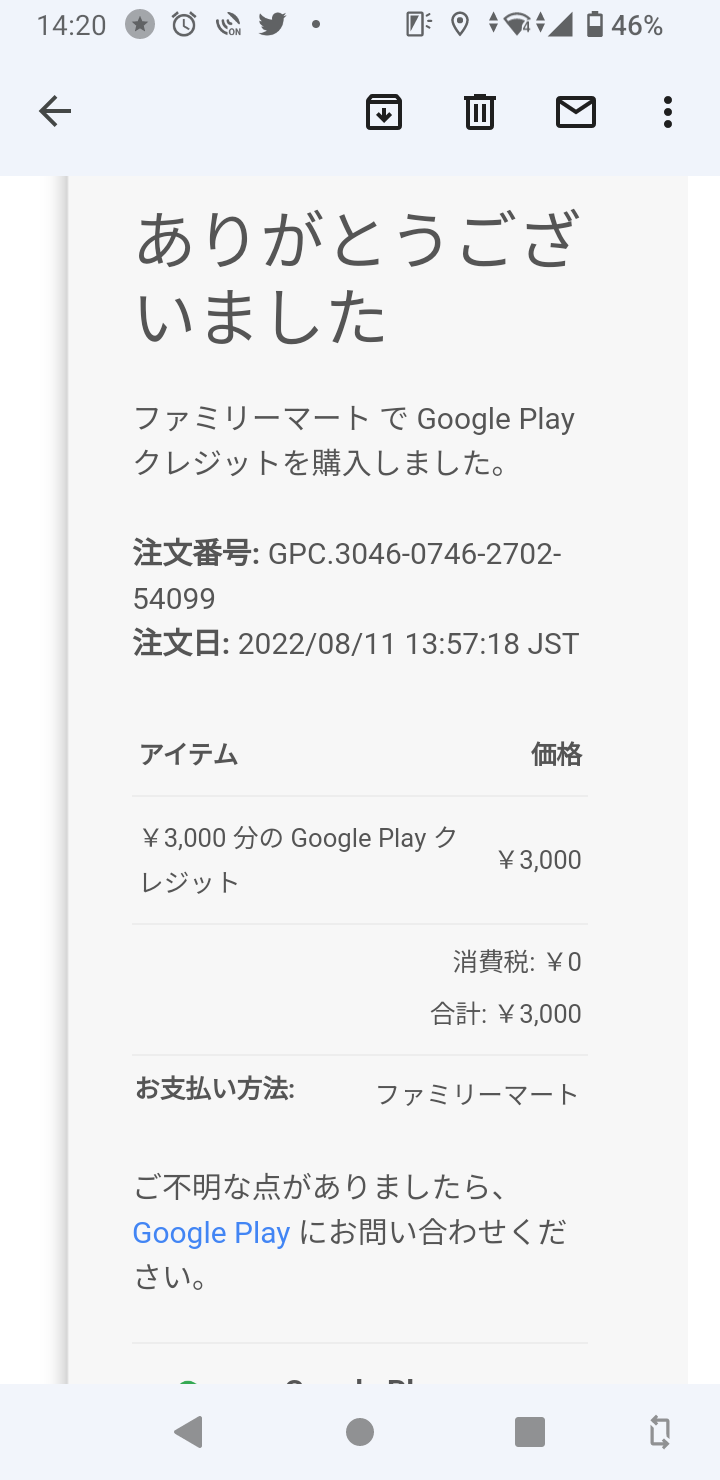Archive this email using the archive icon
Image resolution: width=720 pixels, height=1480 pixels.
384,111
